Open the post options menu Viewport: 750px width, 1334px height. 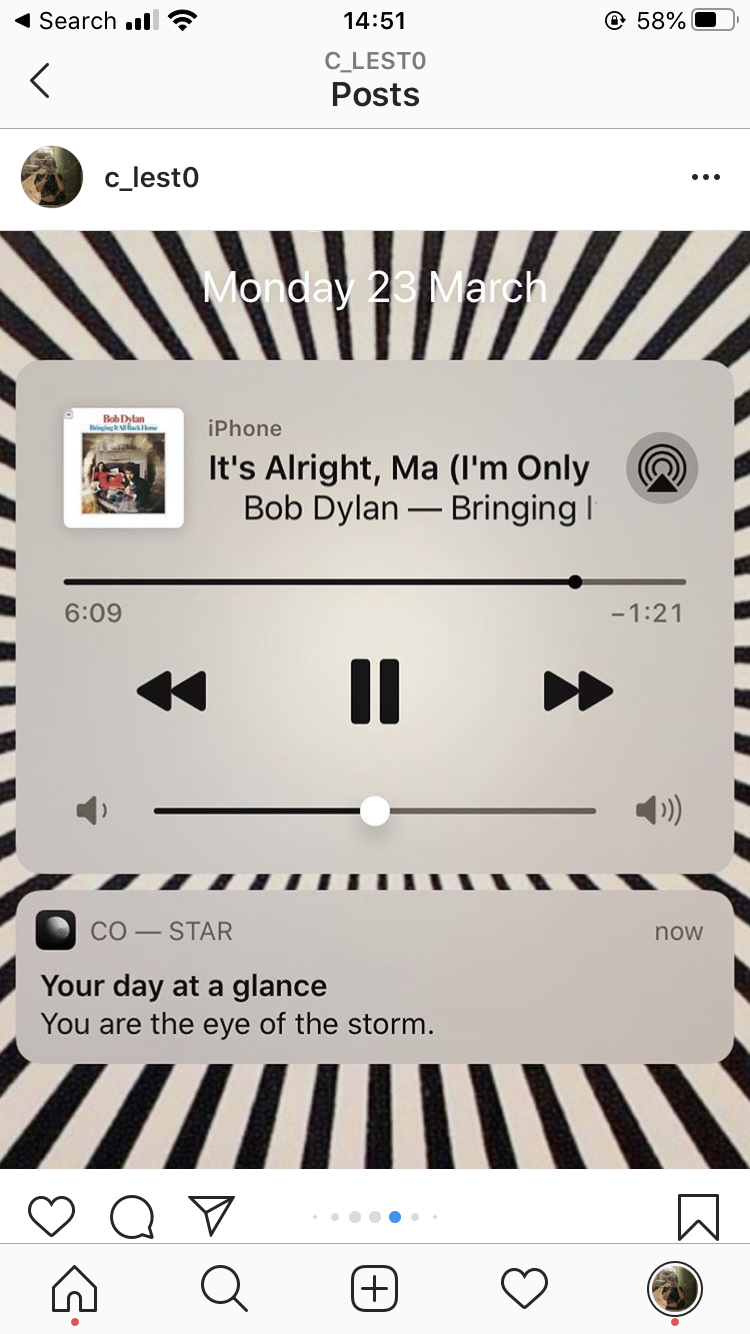coord(705,178)
